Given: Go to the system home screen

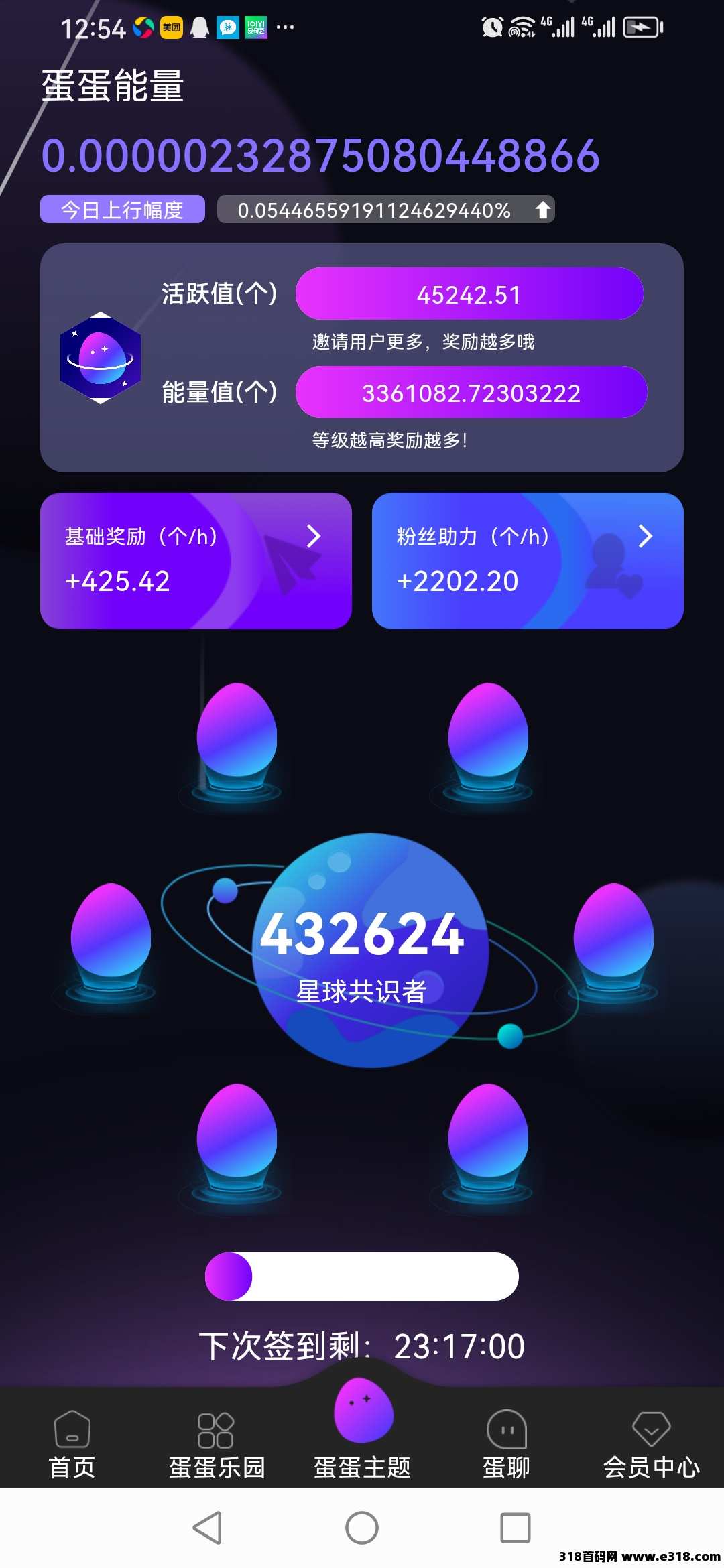Looking at the screenshot, I should pyautogui.click(x=362, y=1528).
